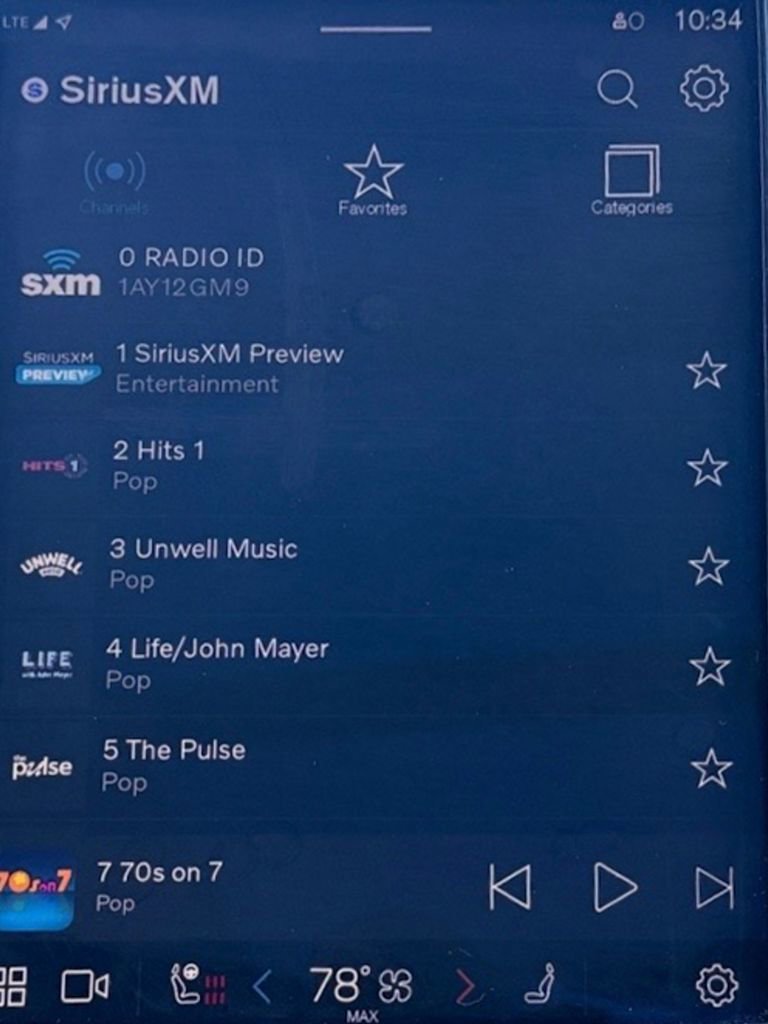Add The Pulse to favorites
The image size is (768, 1024).
click(x=711, y=768)
